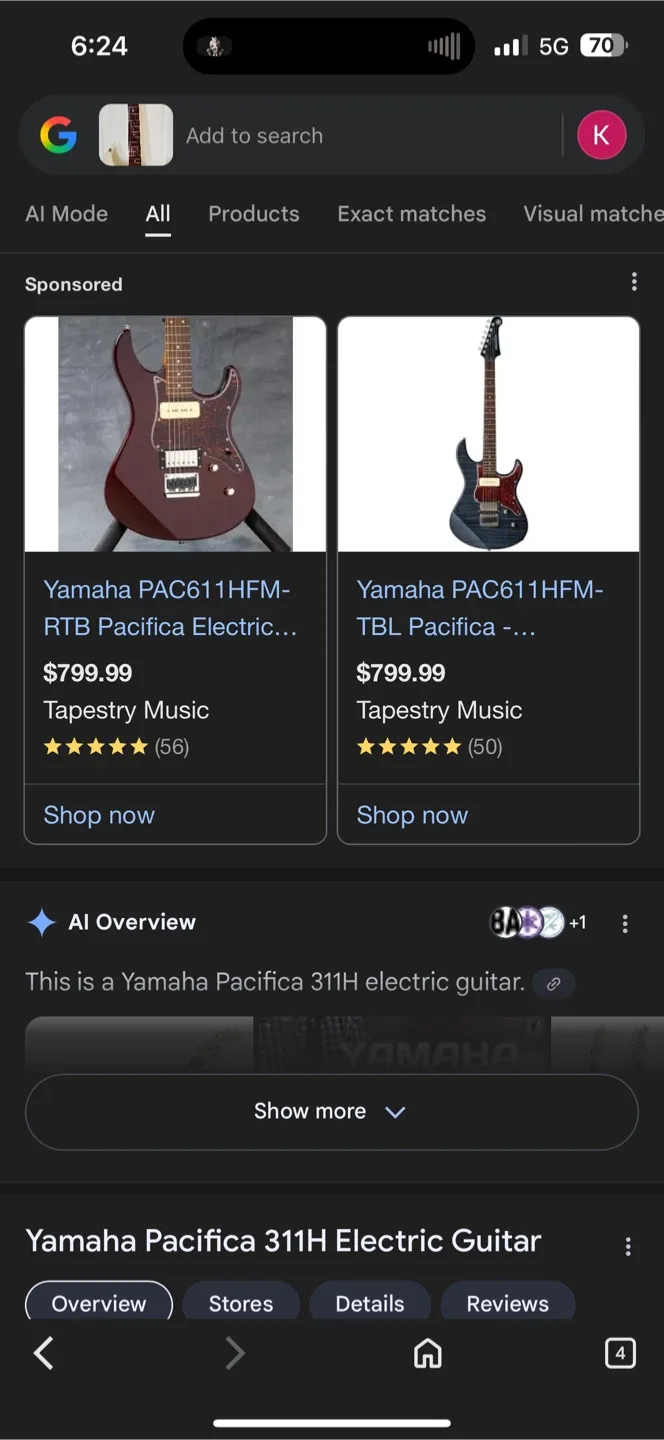Switch to the Products tab
664x1440 pixels.
click(x=253, y=214)
